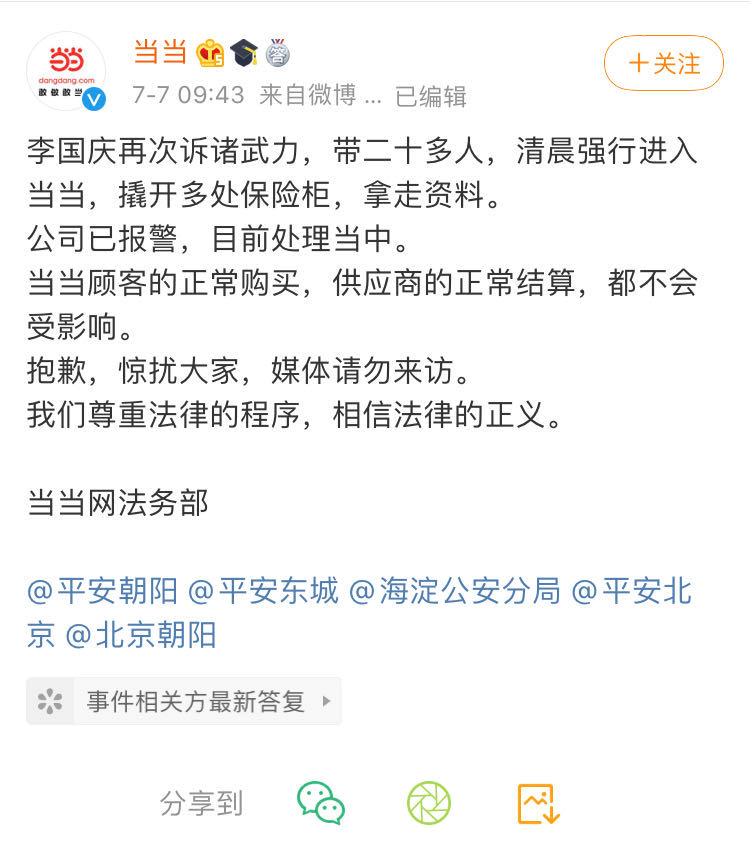Click the orange save-image share icon
This screenshot has height=864, width=750.
(x=536, y=802)
